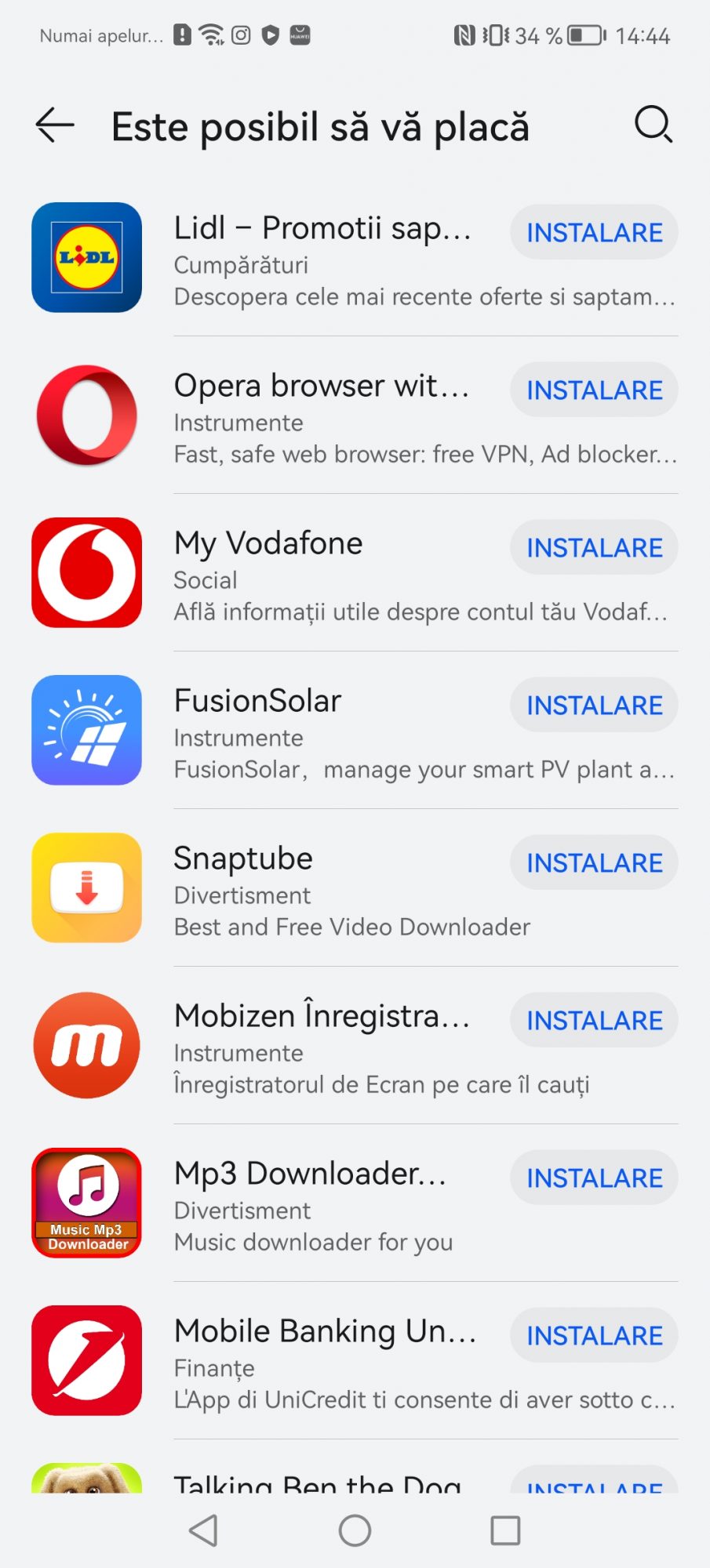Viewport: 710px width, 1568px height.
Task: Open the Snaptube app listing
Action: [x=243, y=858]
